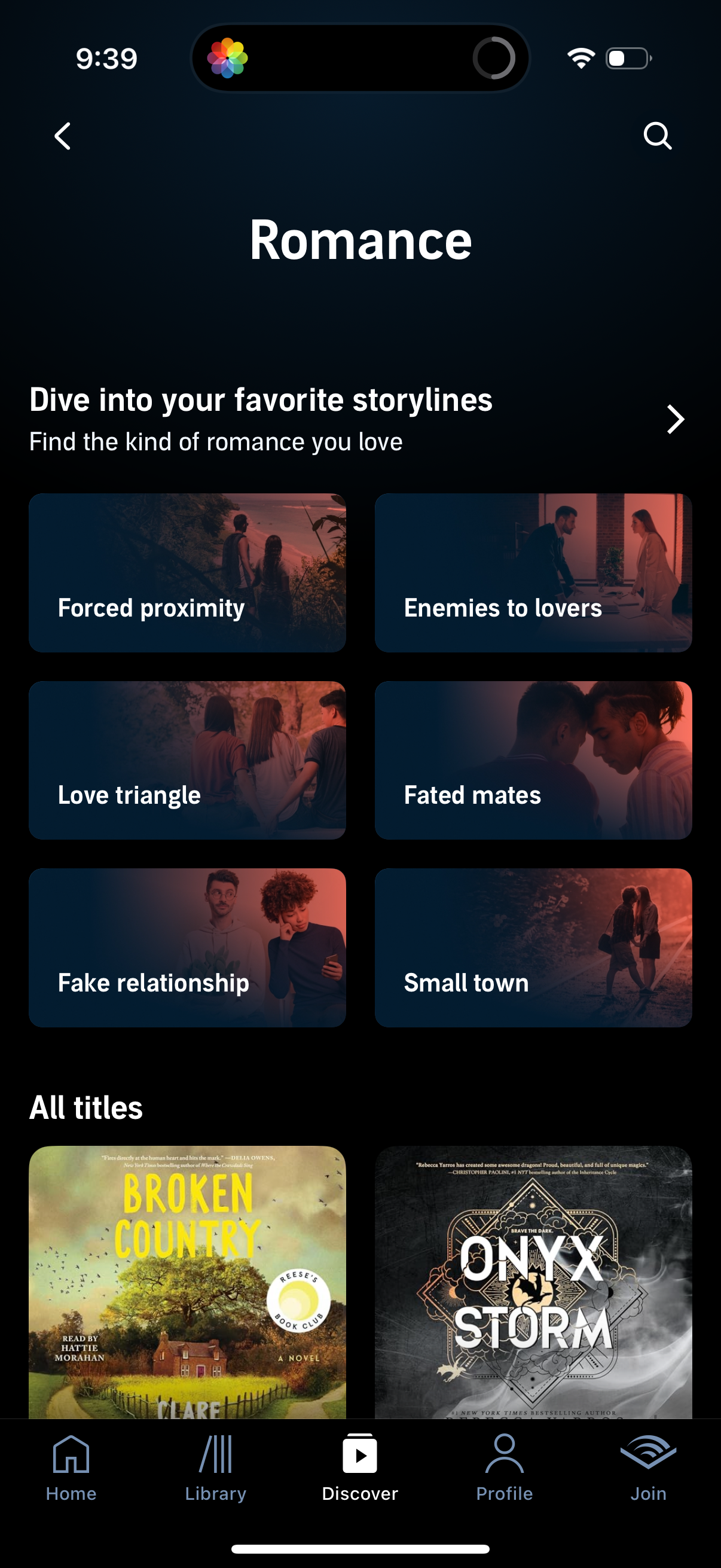Screen dimensions: 721x1568
Task: Open the Dive into your favorite storylines link
Action: (x=261, y=401)
